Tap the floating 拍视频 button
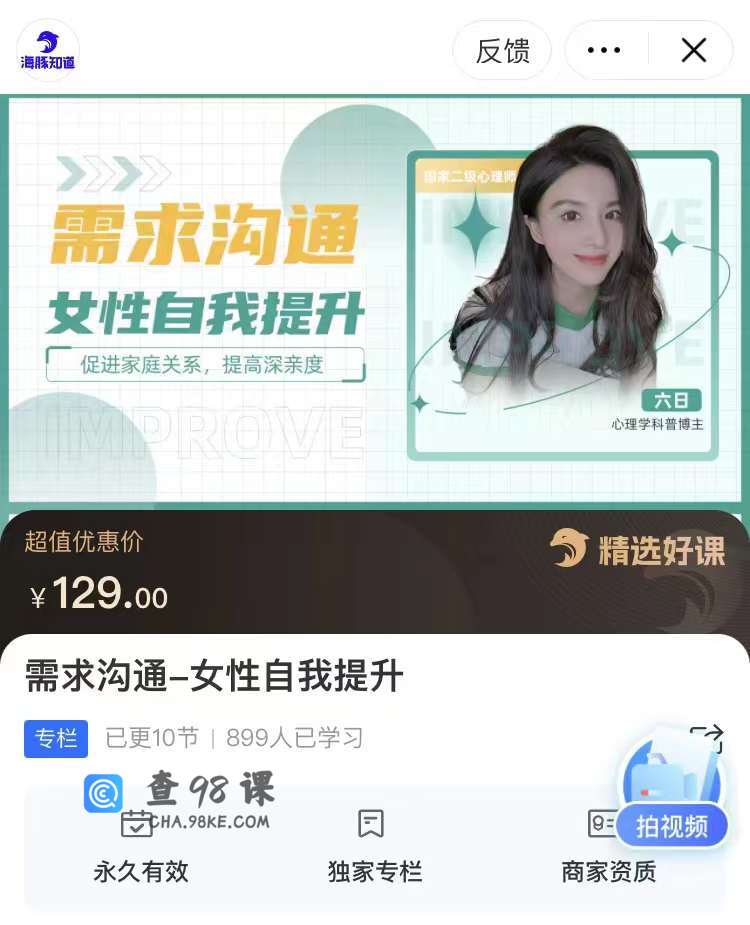Screen dimensions: 750x925 671,825
